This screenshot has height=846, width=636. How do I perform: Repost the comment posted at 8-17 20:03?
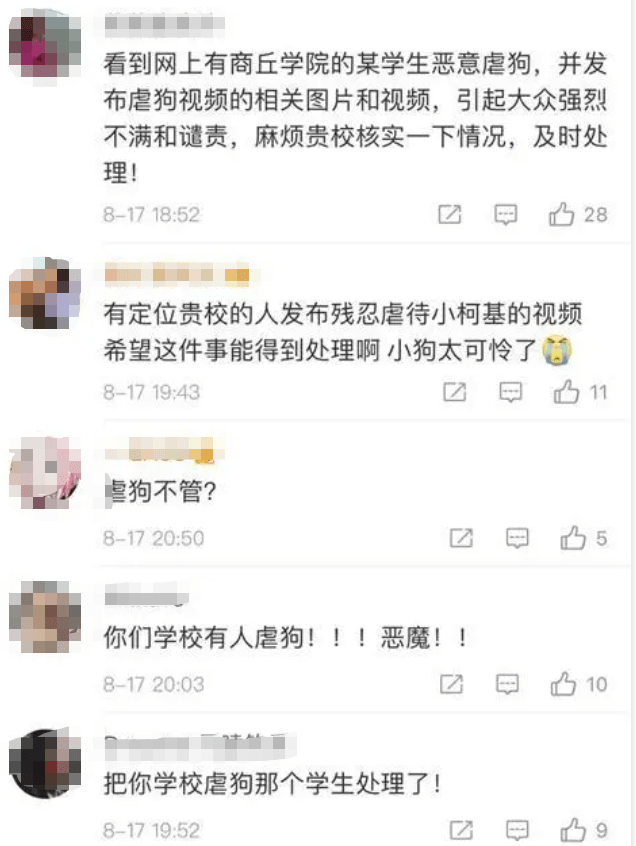click(452, 685)
